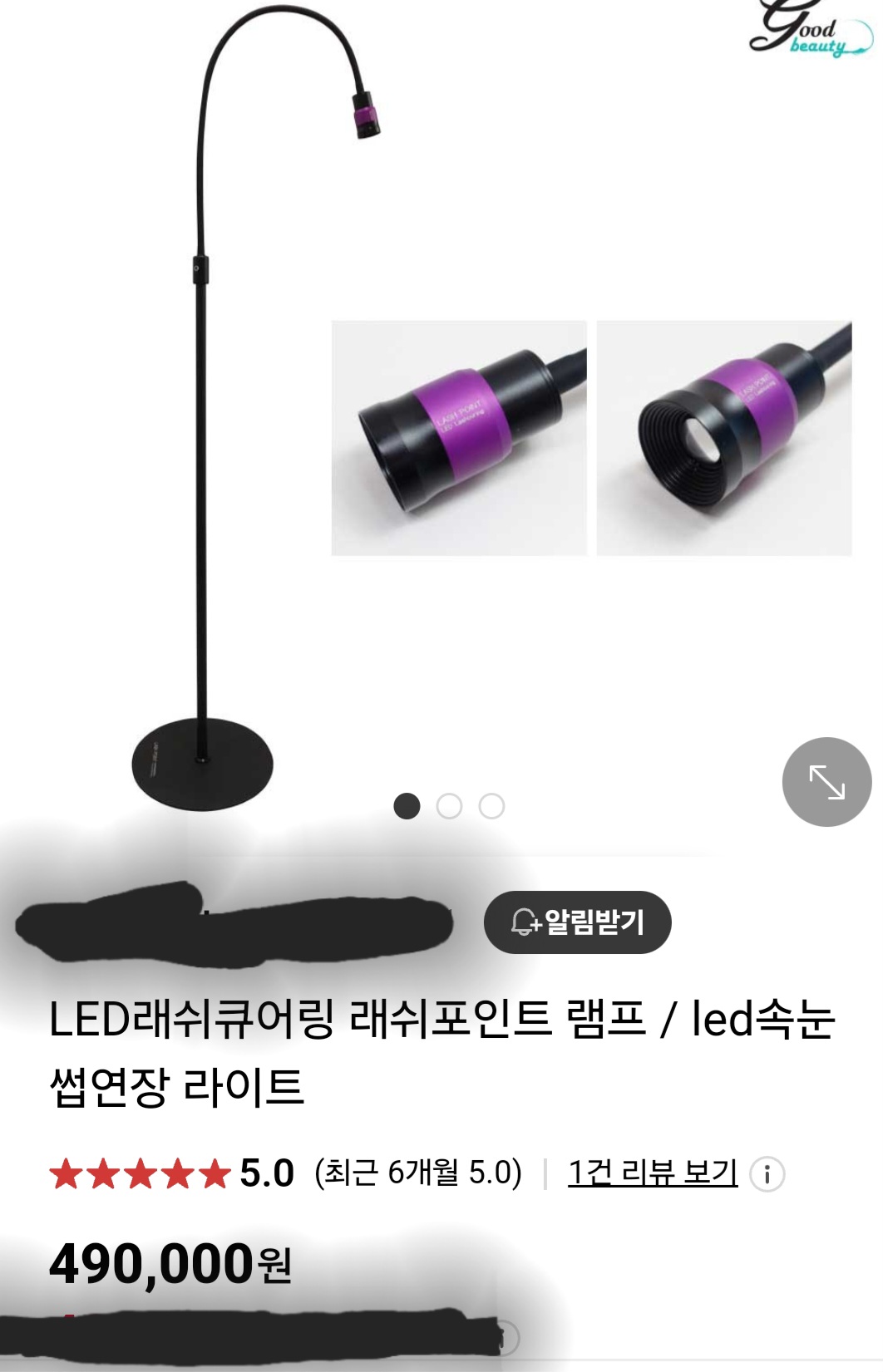Open the LED lamp product image
Viewport: 883px width, 1372px height.
coord(441,416)
